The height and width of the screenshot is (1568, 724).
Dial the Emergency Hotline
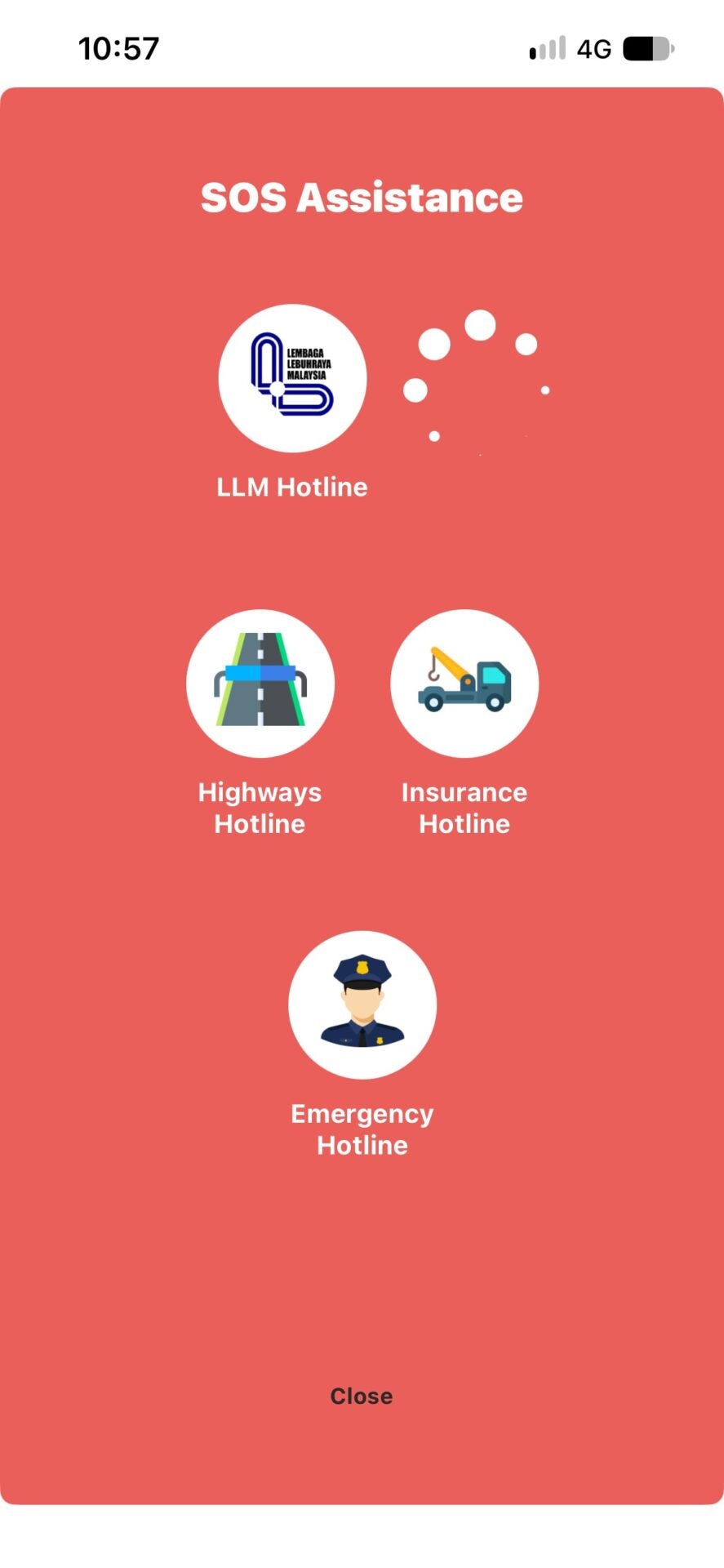coord(362,1004)
